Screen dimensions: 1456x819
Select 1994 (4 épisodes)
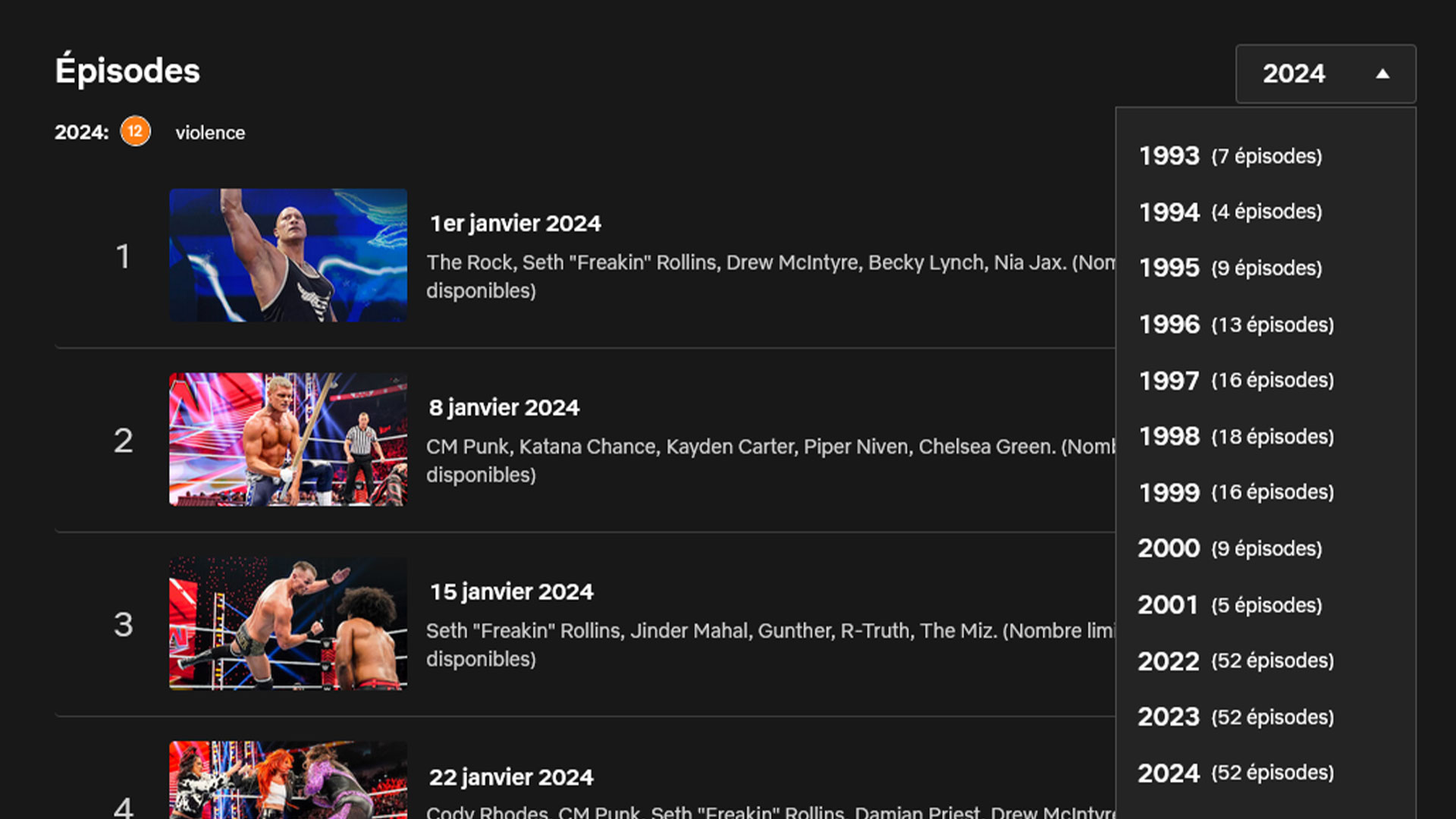(x=1230, y=212)
